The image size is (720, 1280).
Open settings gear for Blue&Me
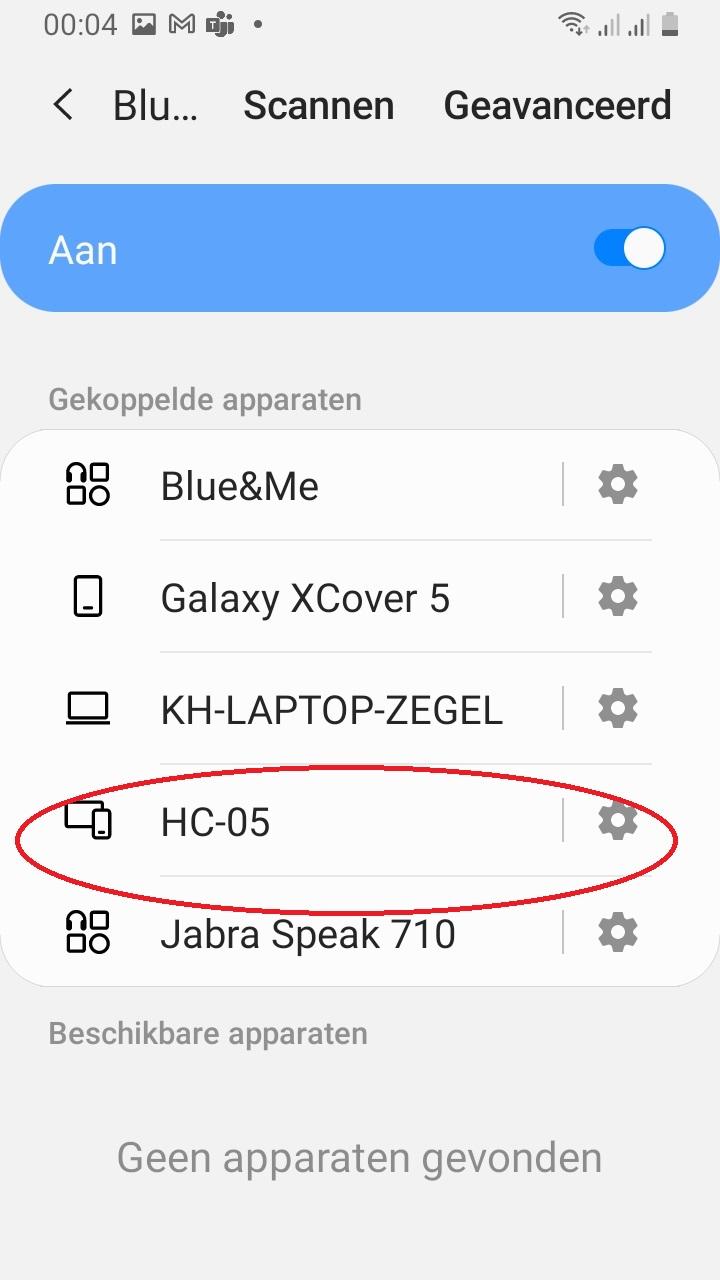617,485
